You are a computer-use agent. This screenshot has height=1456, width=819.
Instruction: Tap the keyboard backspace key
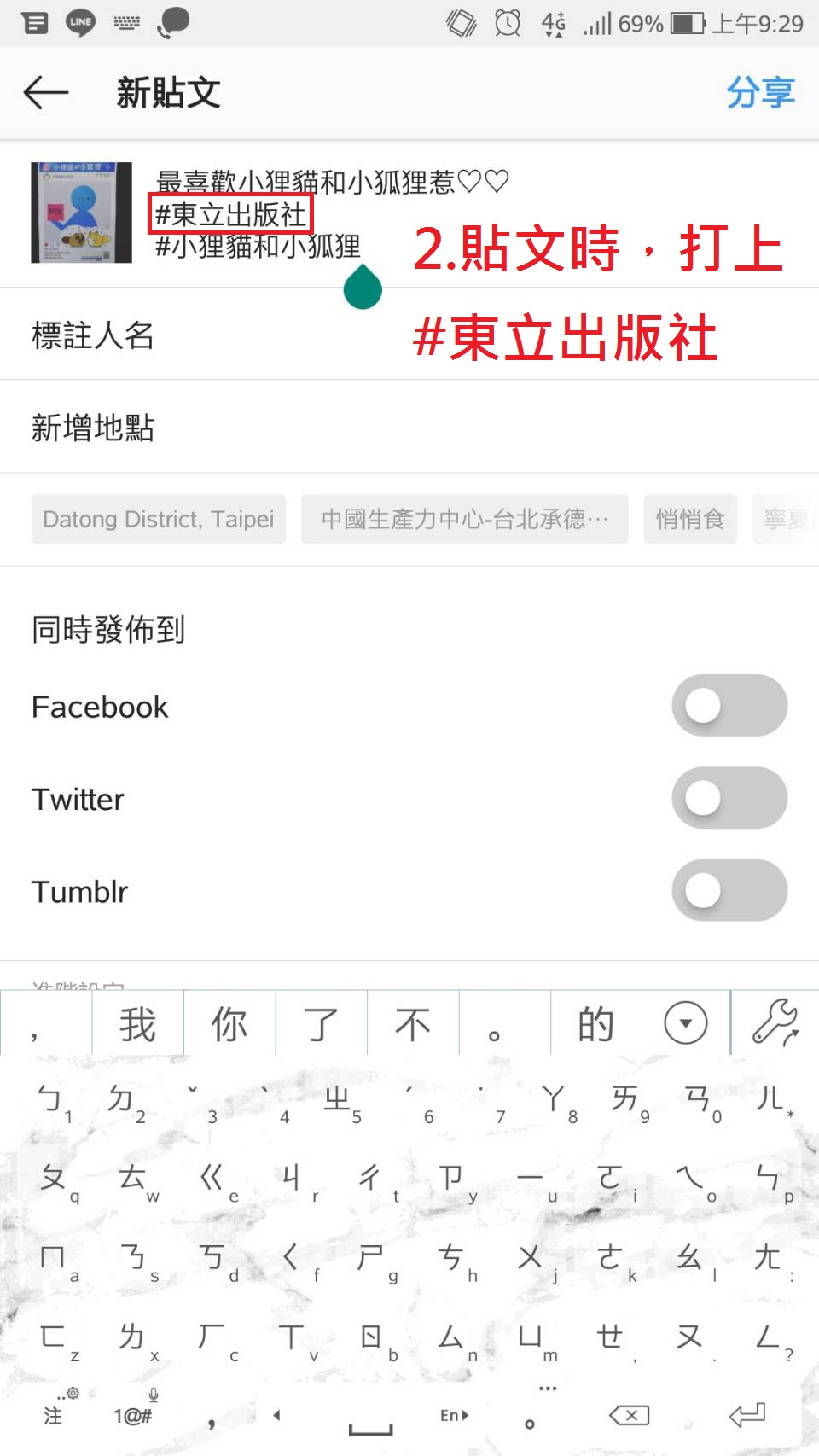pyautogui.click(x=630, y=1416)
